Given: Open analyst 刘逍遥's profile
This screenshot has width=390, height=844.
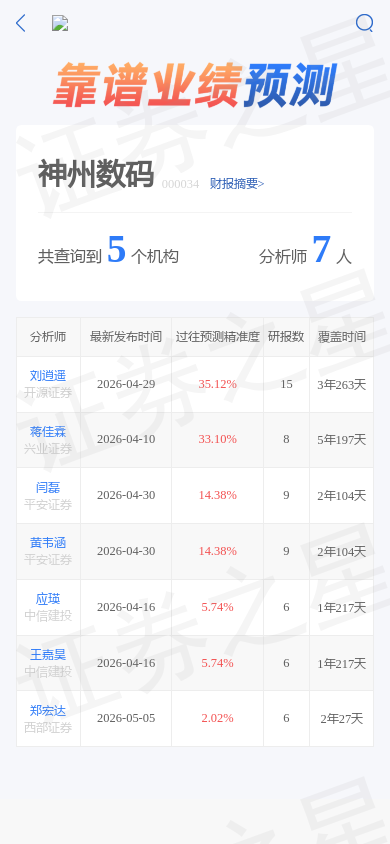Looking at the screenshot, I should click(x=48, y=376).
